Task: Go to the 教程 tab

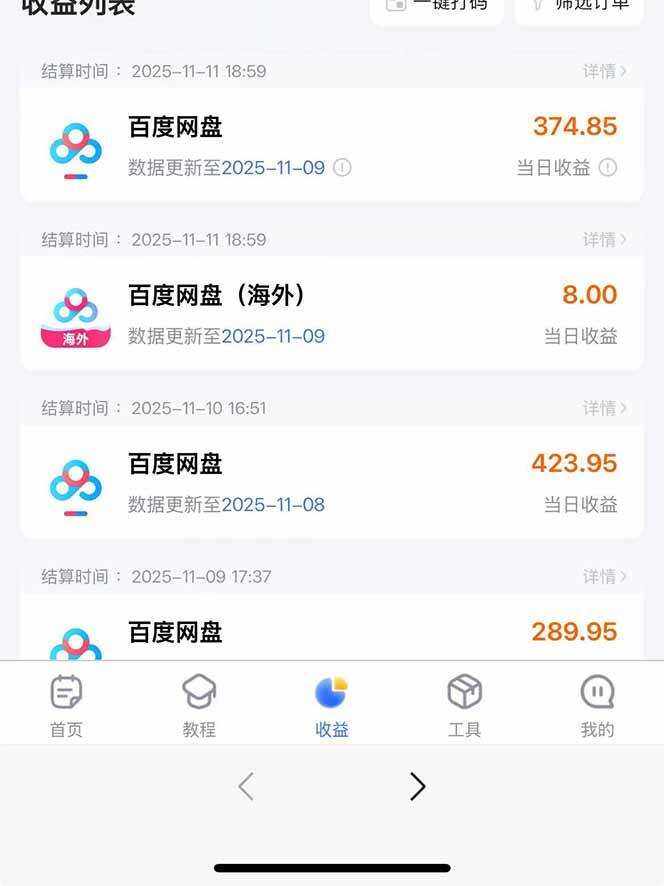Action: click(199, 706)
